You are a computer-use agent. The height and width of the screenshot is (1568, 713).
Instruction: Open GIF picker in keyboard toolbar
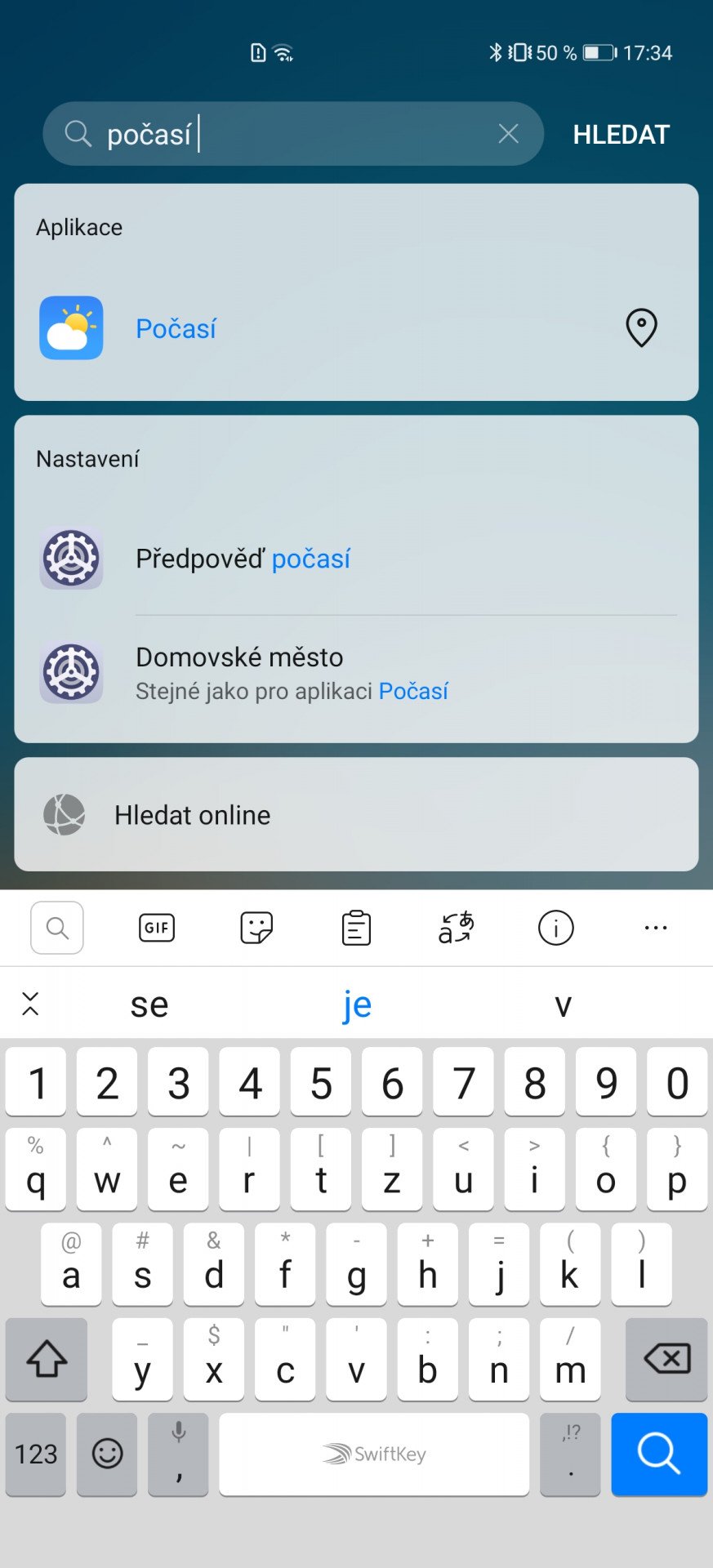[157, 928]
